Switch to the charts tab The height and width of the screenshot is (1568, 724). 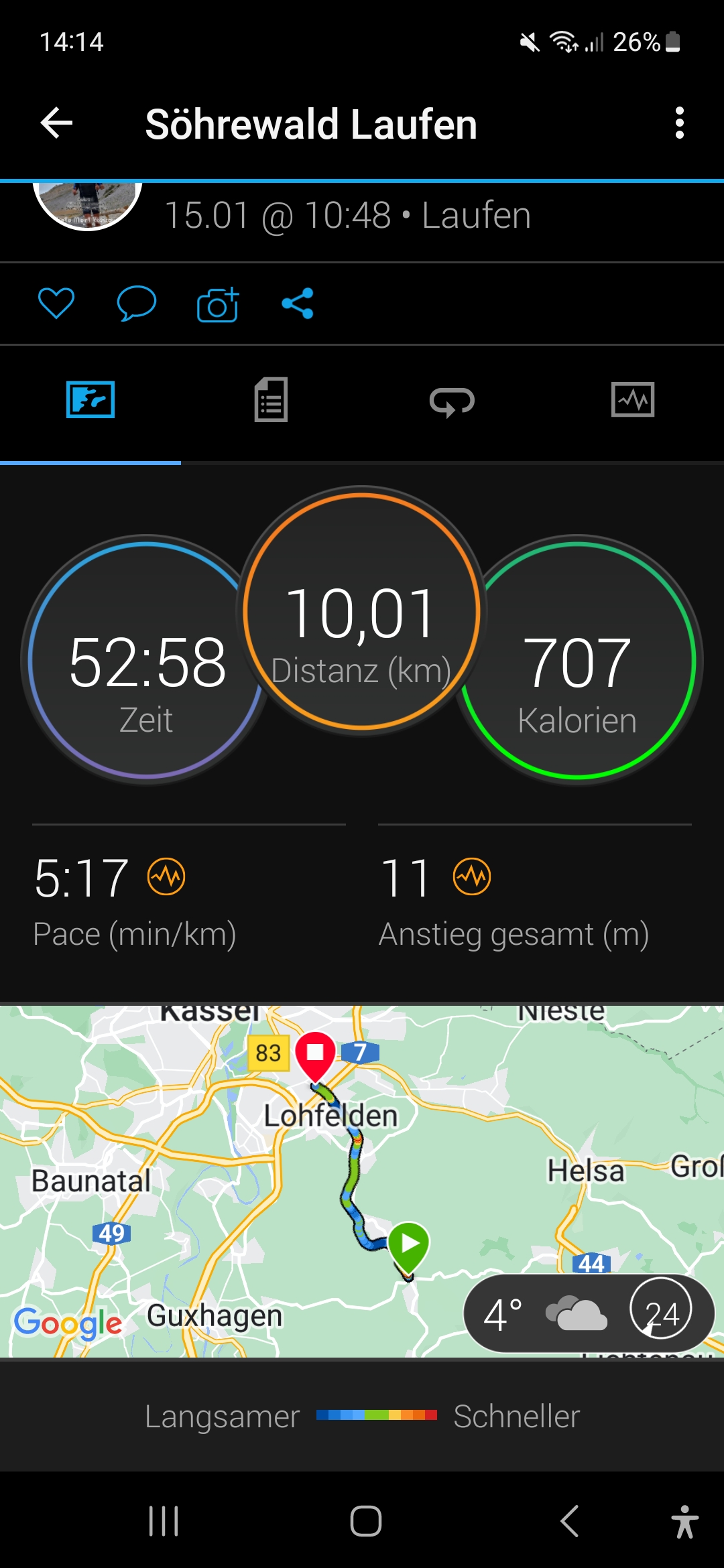tap(633, 400)
